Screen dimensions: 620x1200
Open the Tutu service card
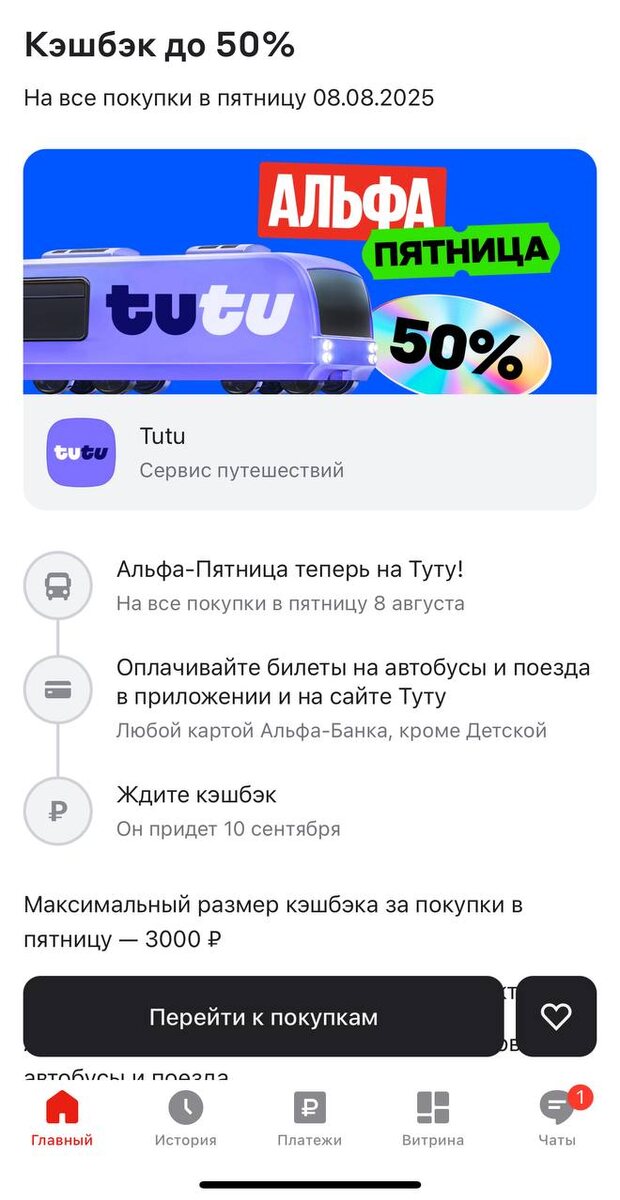pyautogui.click(x=310, y=452)
